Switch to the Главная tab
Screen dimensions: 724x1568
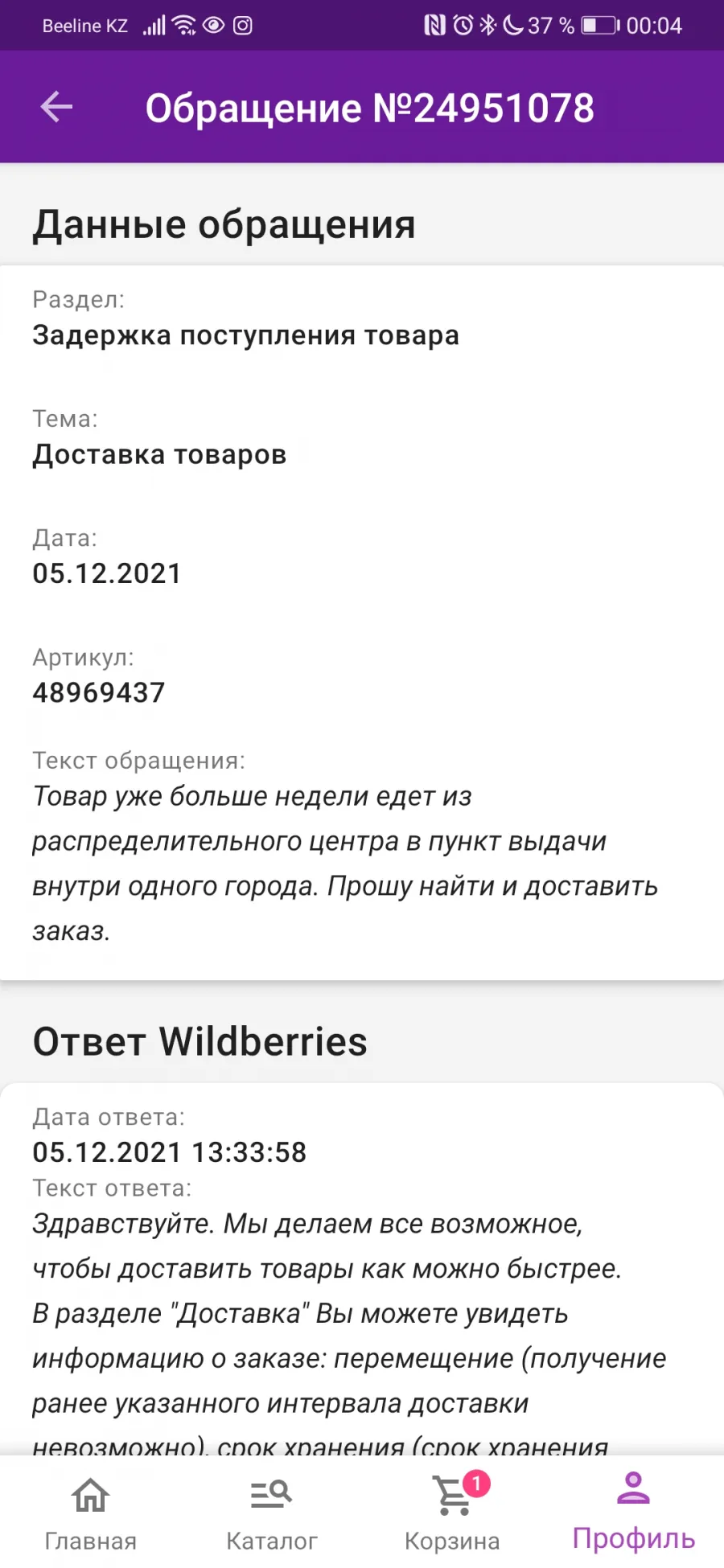90,1513
